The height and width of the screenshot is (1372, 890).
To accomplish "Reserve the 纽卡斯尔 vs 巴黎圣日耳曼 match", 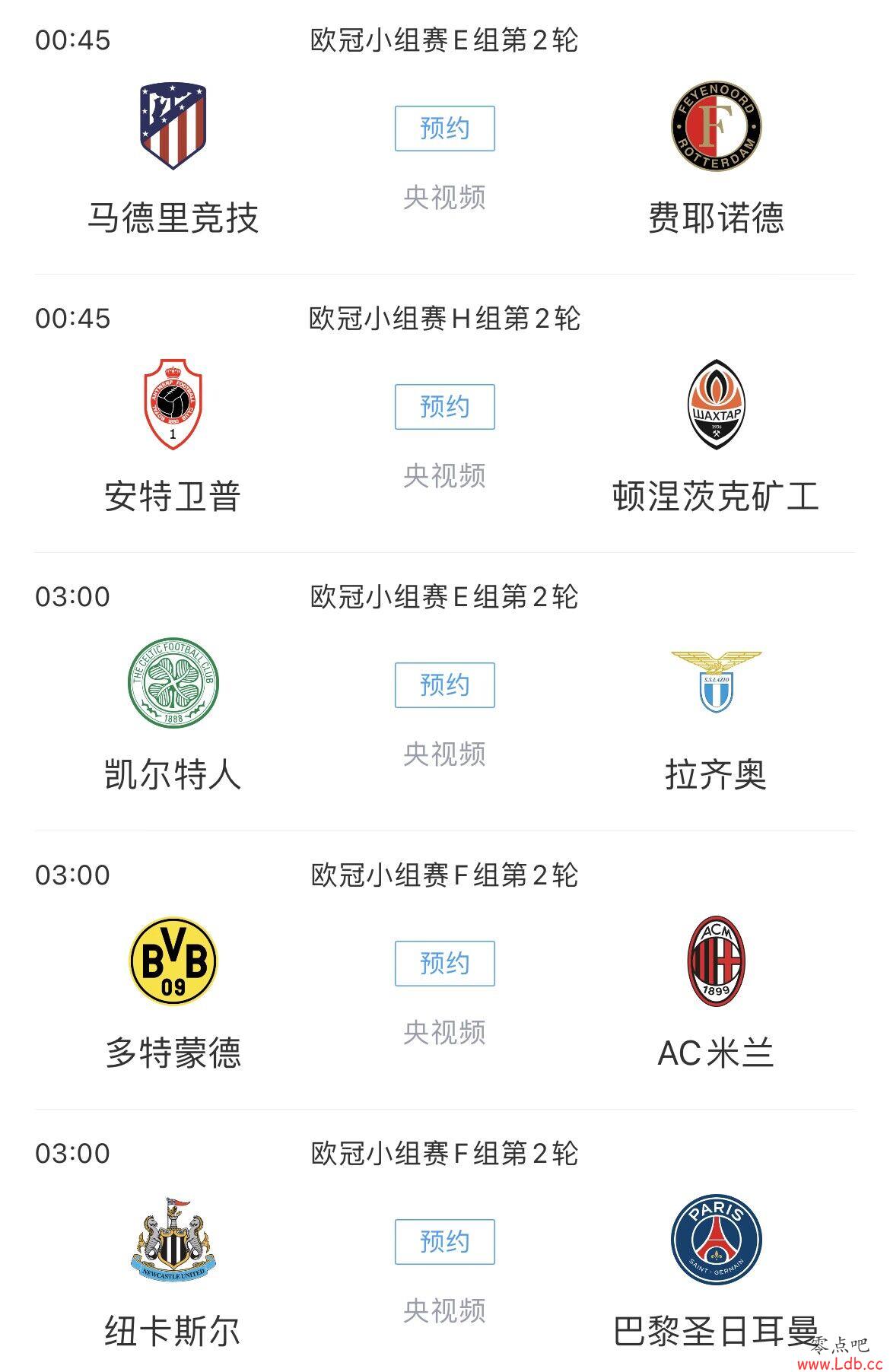I will click(444, 1242).
